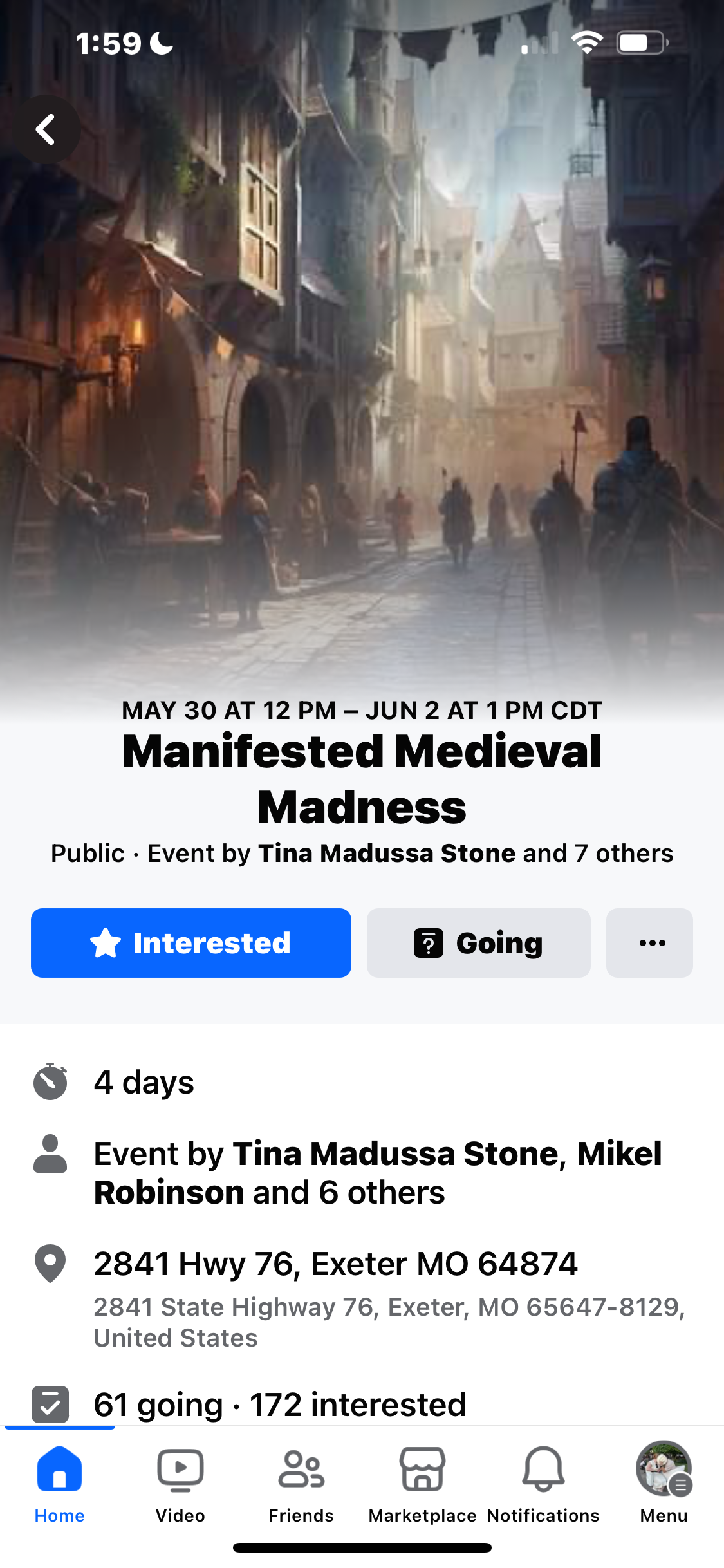The image size is (724, 1568).
Task: Mark yourself as Interested
Action: [190, 943]
